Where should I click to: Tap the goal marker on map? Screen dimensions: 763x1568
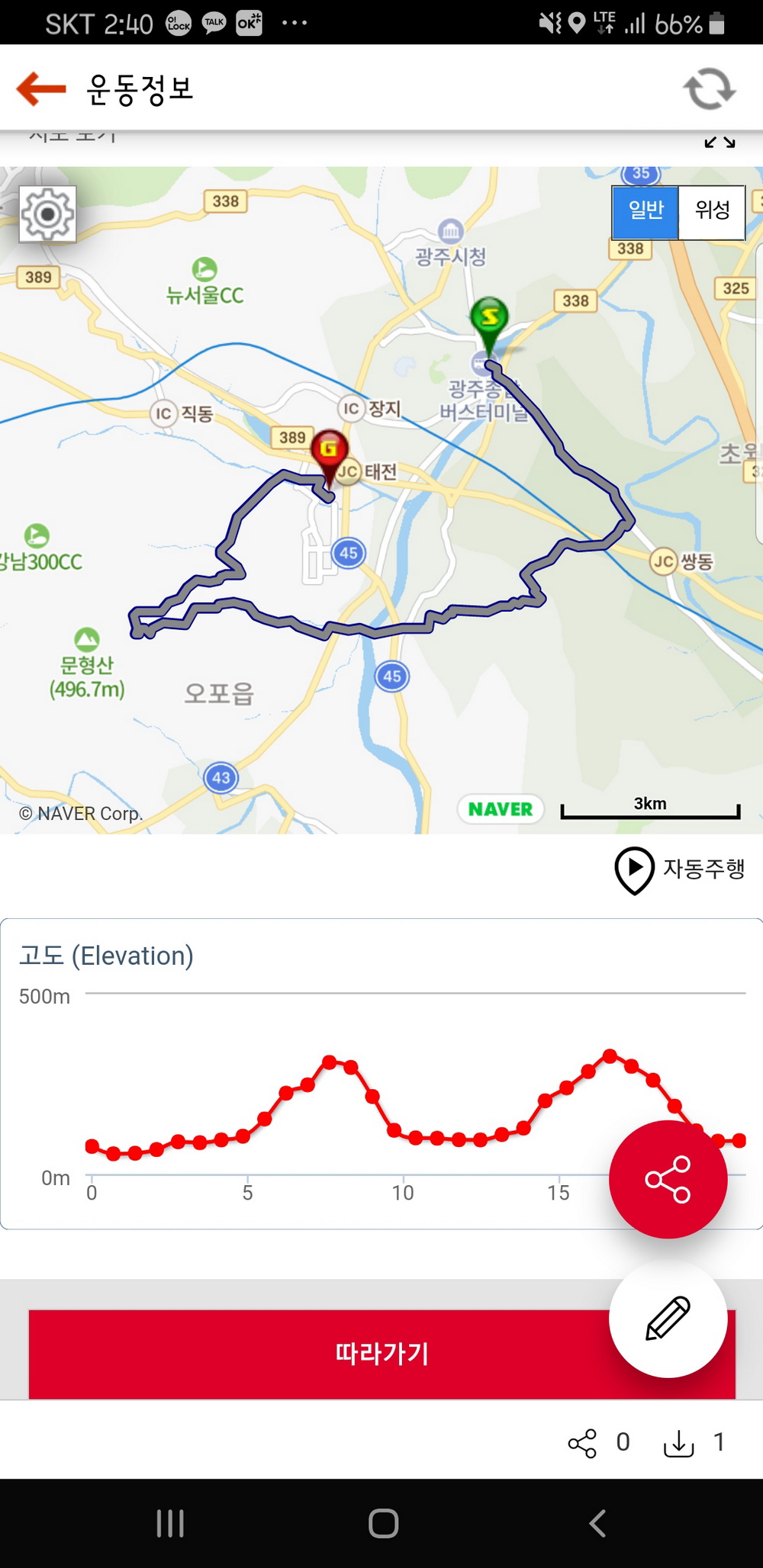tap(329, 451)
